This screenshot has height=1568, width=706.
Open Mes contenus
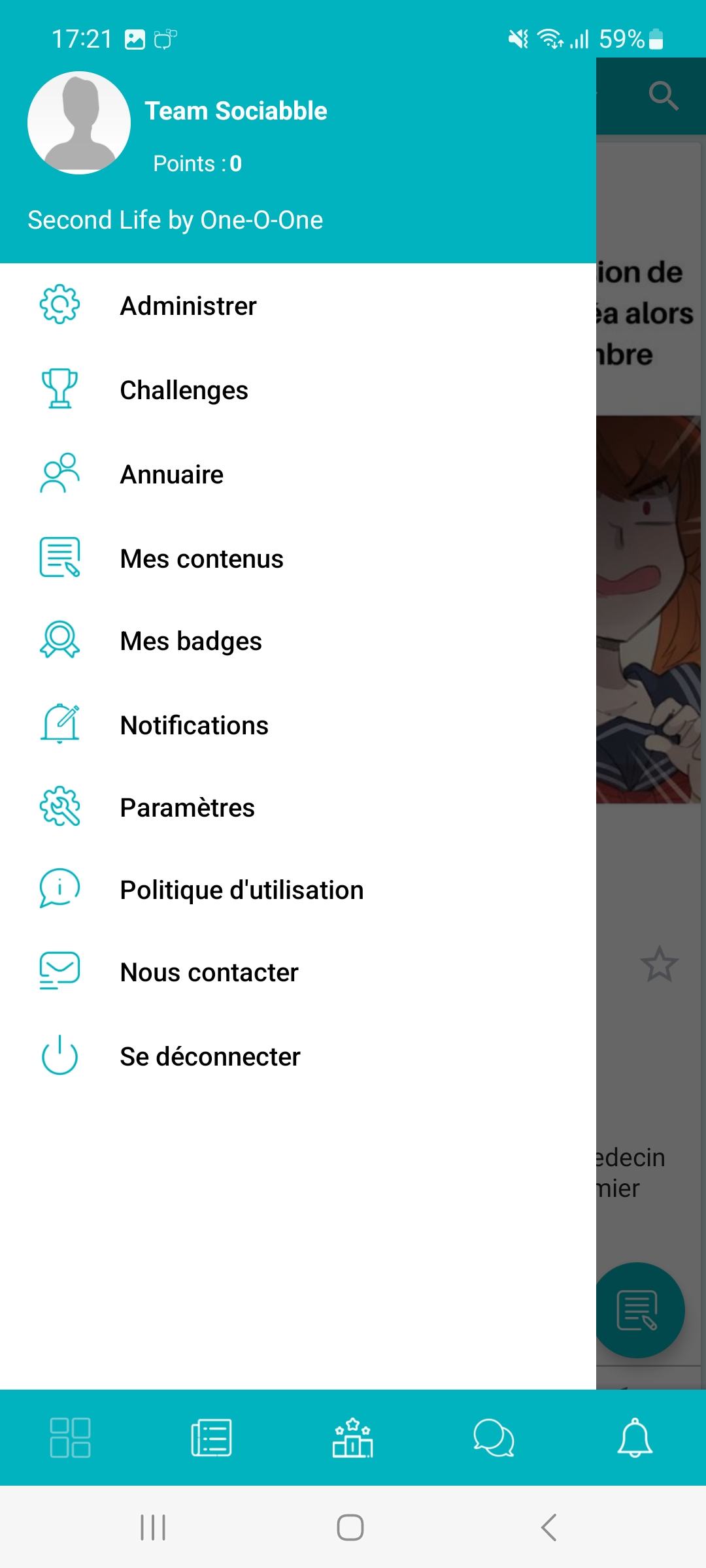[201, 559]
